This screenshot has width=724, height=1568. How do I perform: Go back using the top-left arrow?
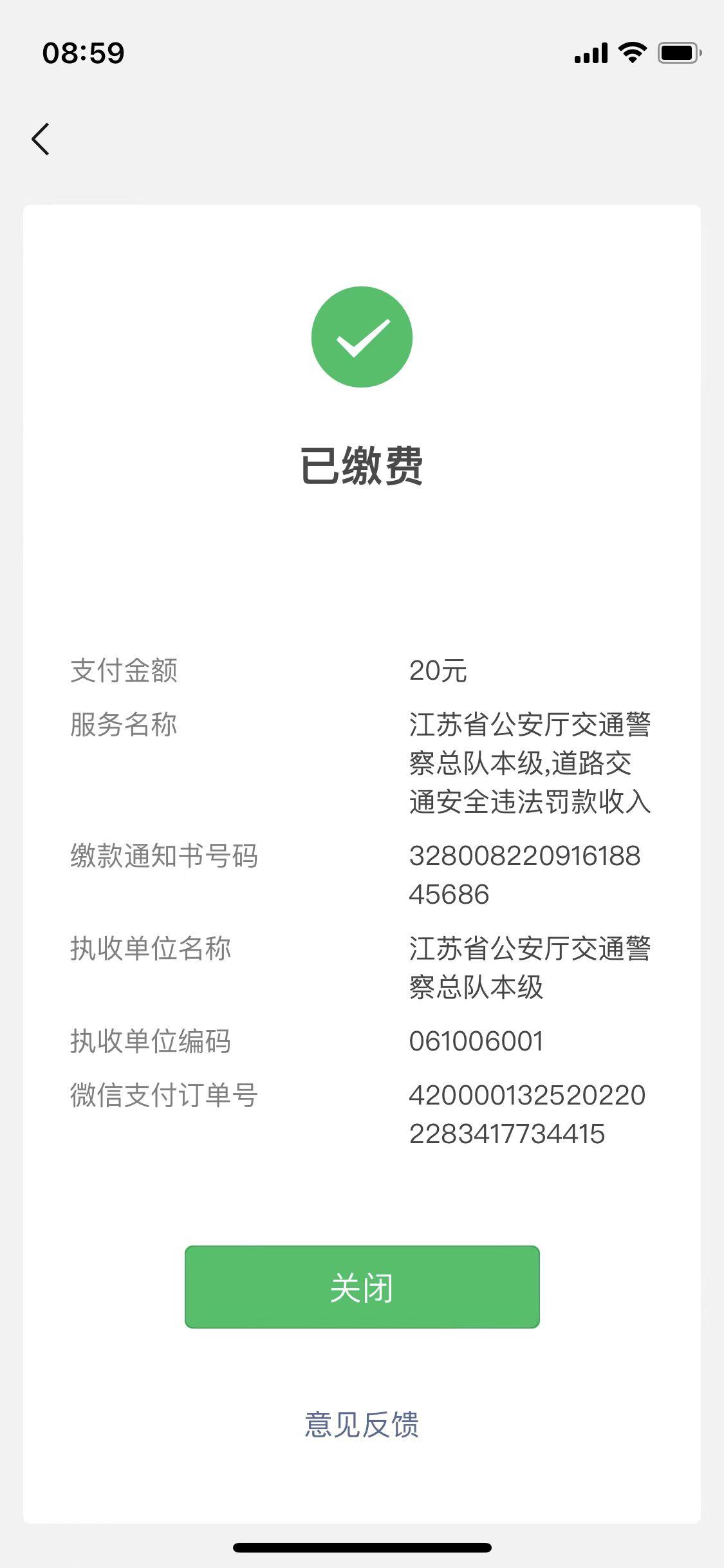[41, 139]
